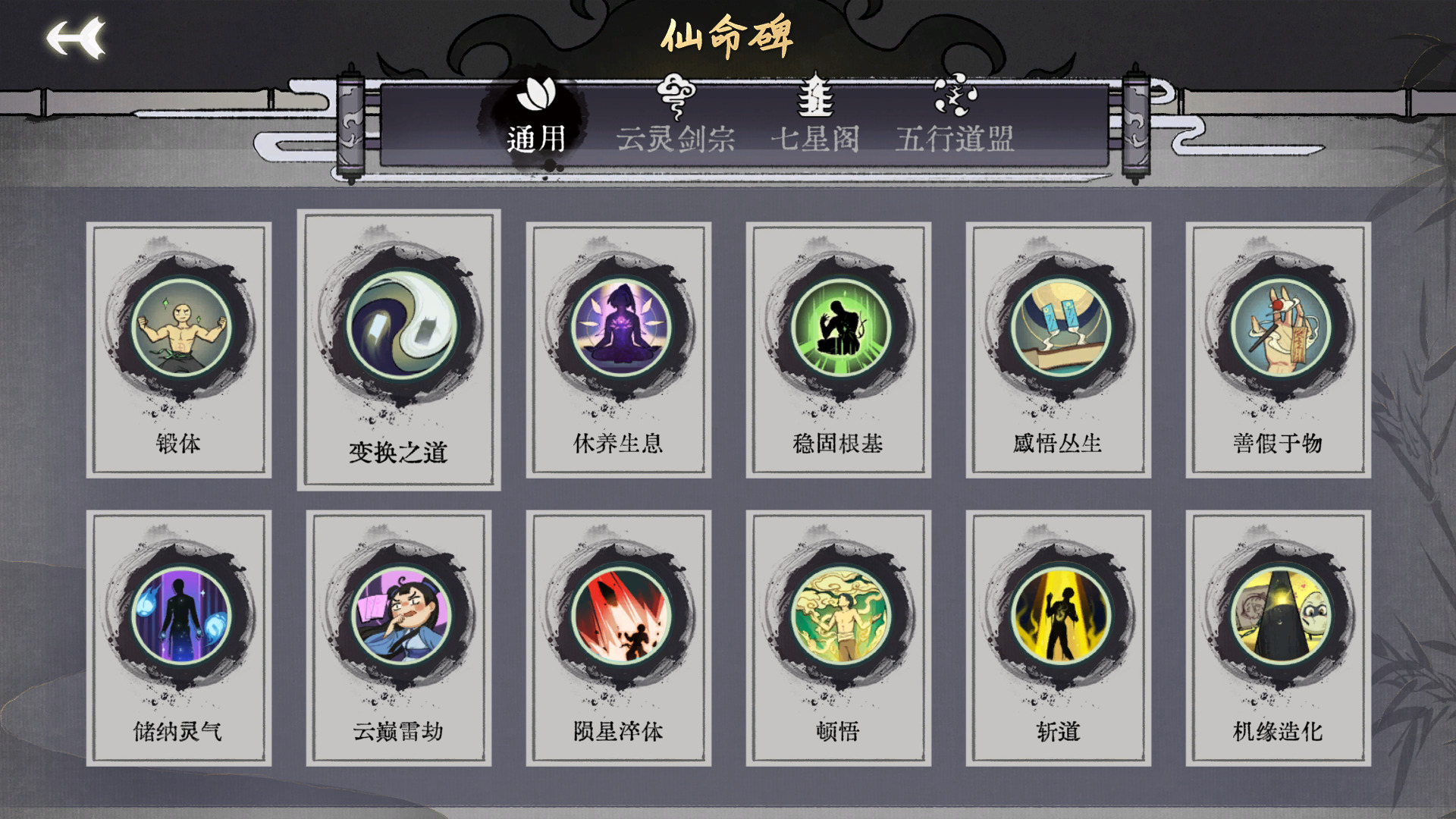Image resolution: width=1456 pixels, height=819 pixels.
Task: Open the 储纳灵气 card
Action: pyautogui.click(x=179, y=638)
